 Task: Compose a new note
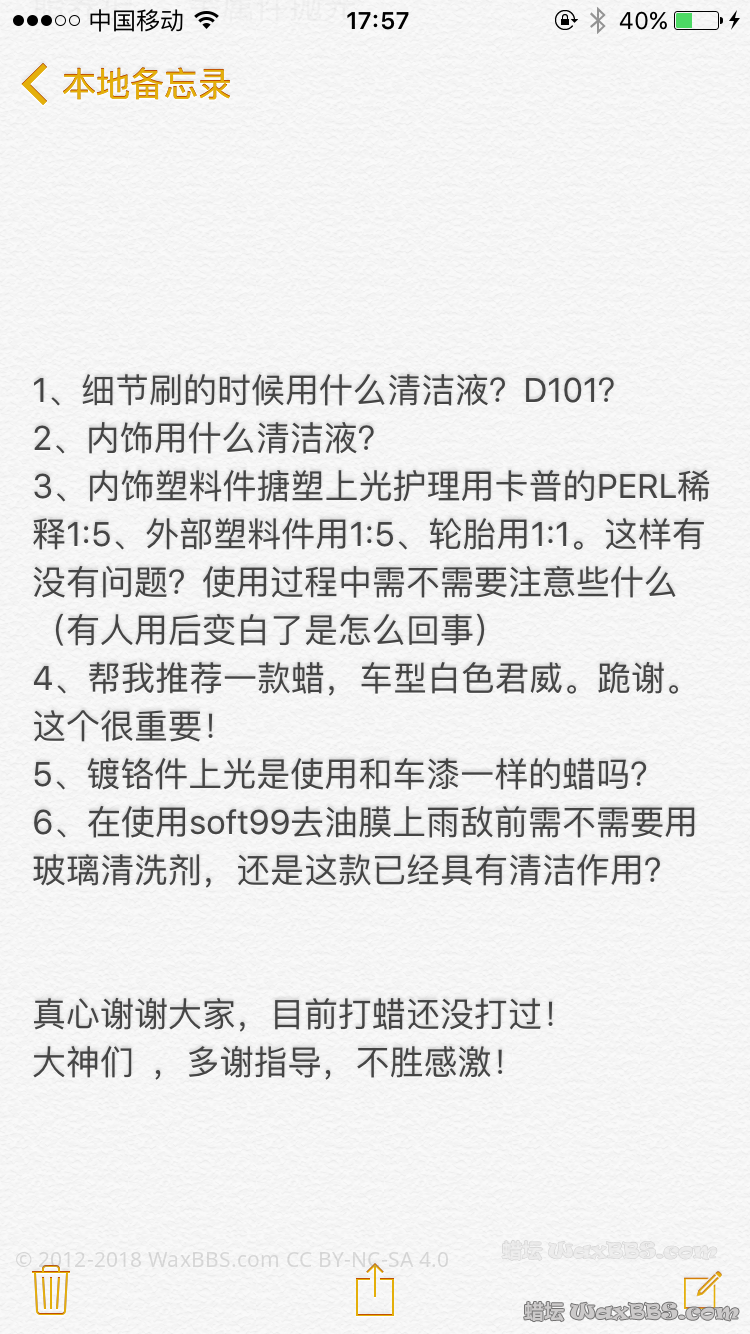pyautogui.click(x=702, y=1289)
